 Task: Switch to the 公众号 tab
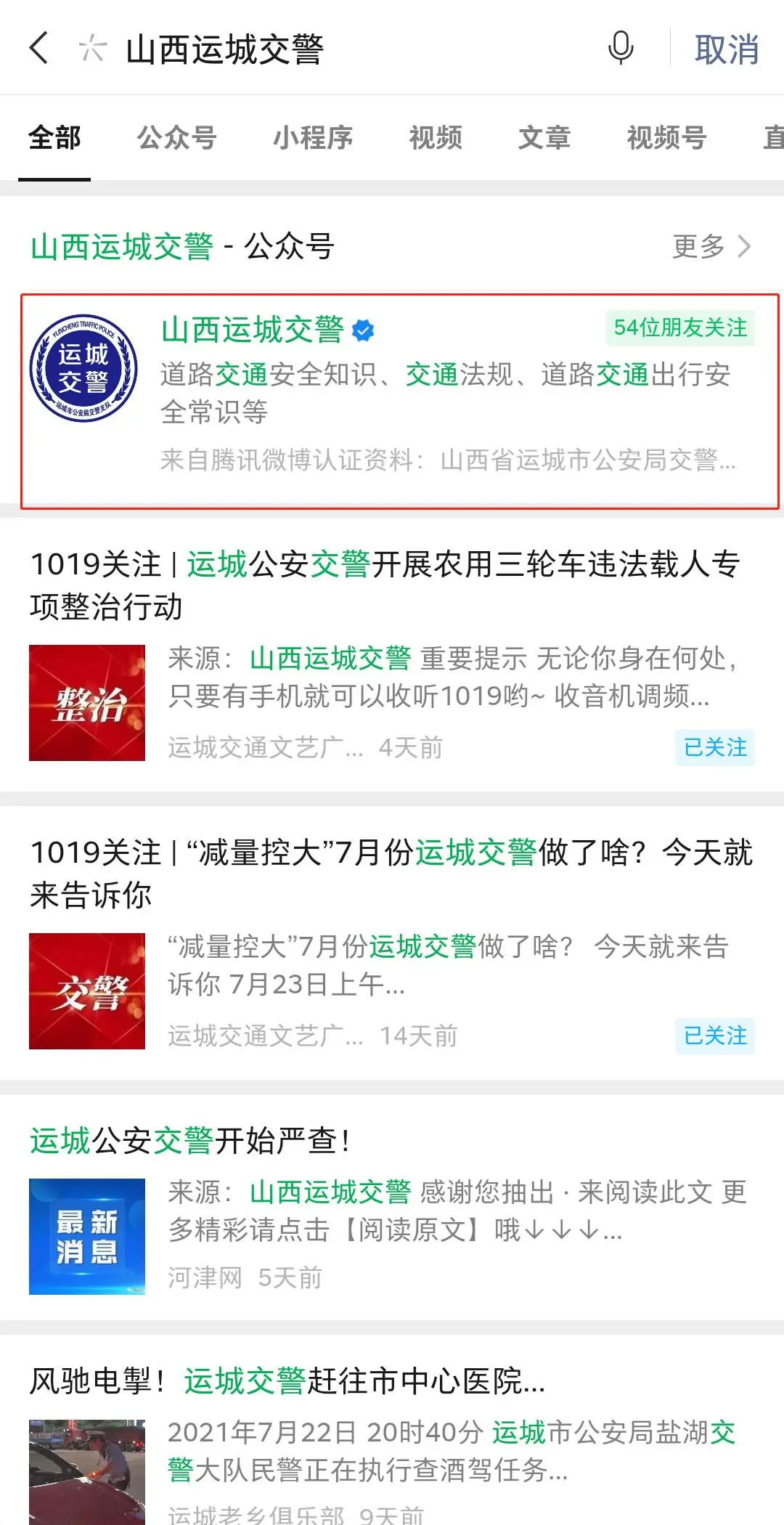(x=177, y=137)
